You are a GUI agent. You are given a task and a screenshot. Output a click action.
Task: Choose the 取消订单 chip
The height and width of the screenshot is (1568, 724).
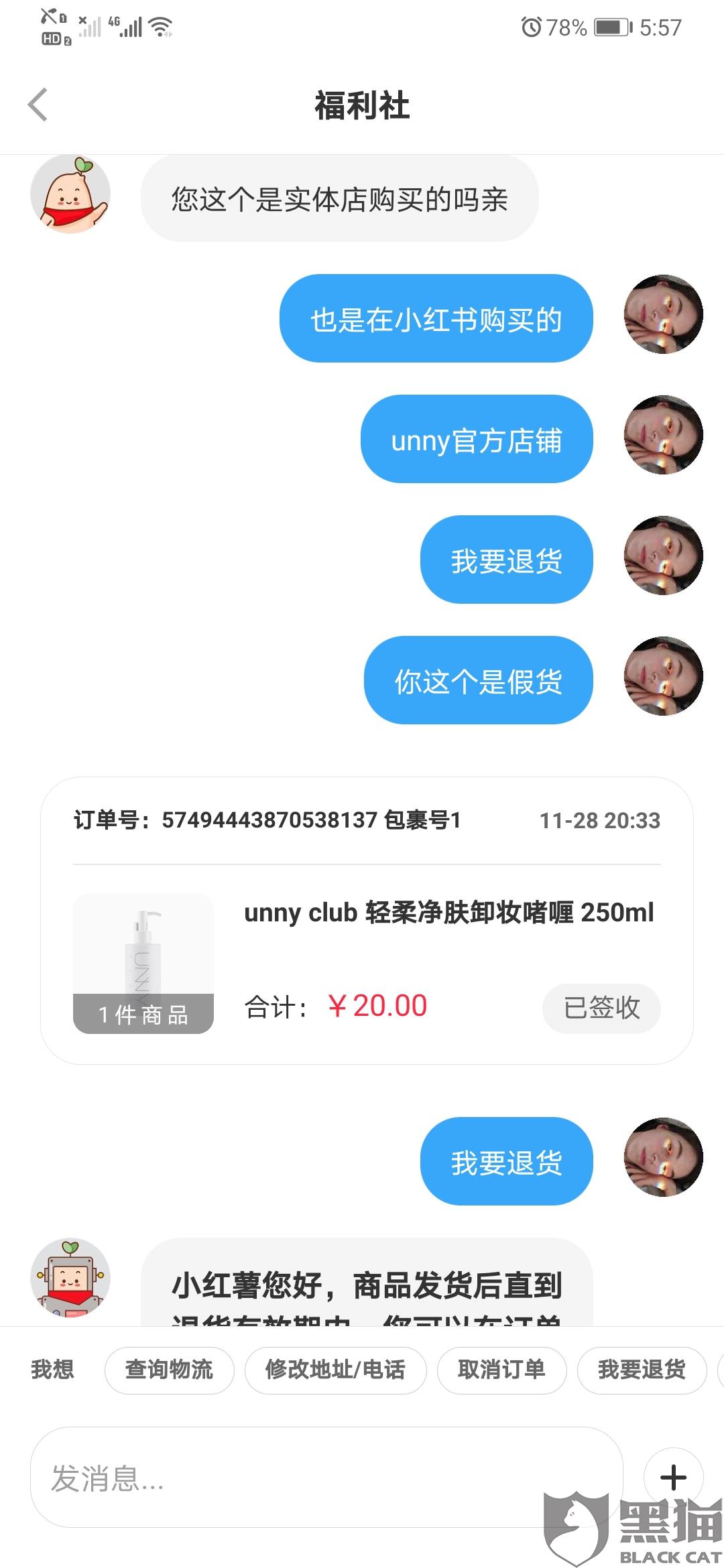point(501,1370)
